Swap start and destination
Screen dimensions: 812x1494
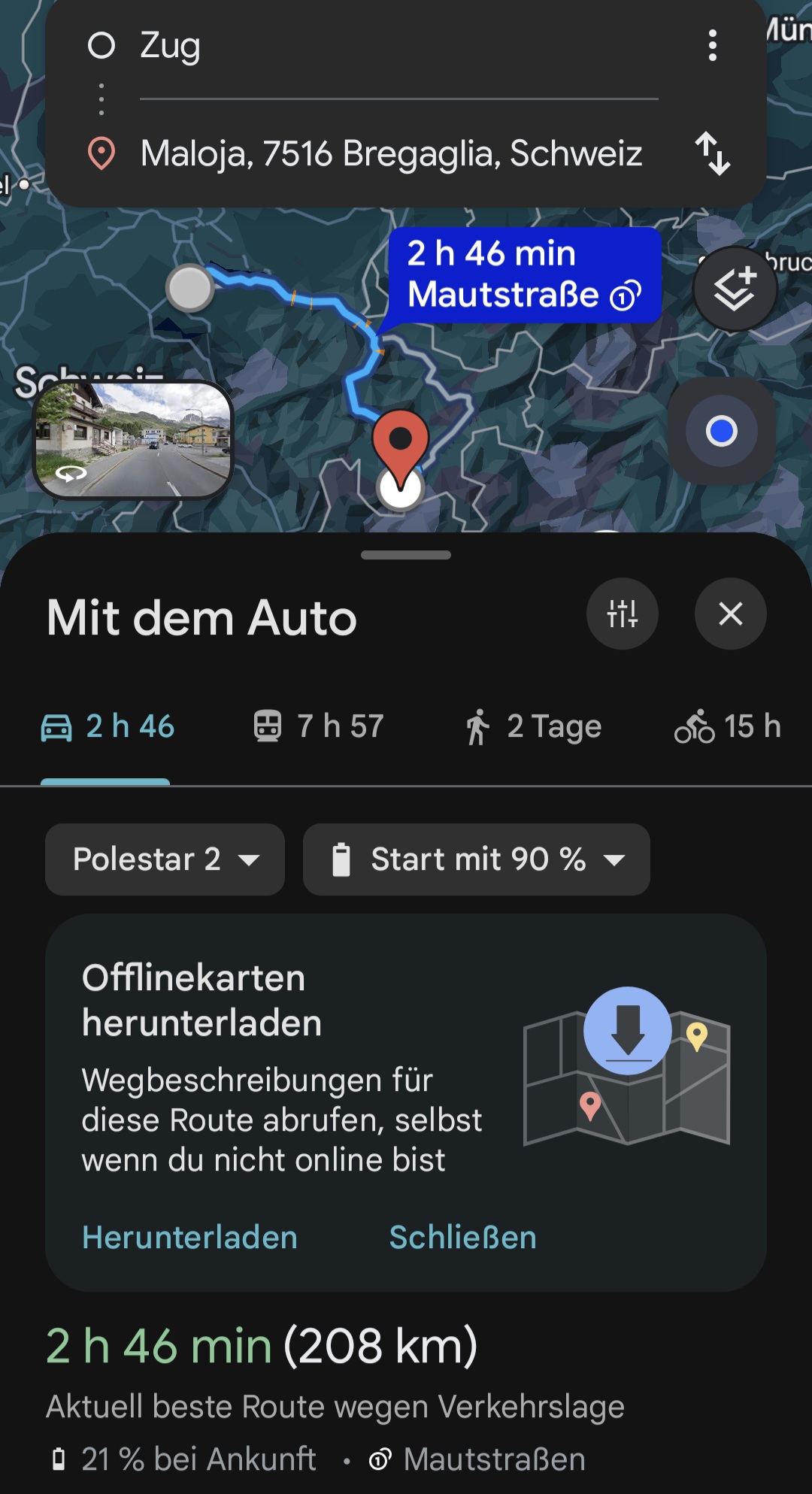point(712,154)
